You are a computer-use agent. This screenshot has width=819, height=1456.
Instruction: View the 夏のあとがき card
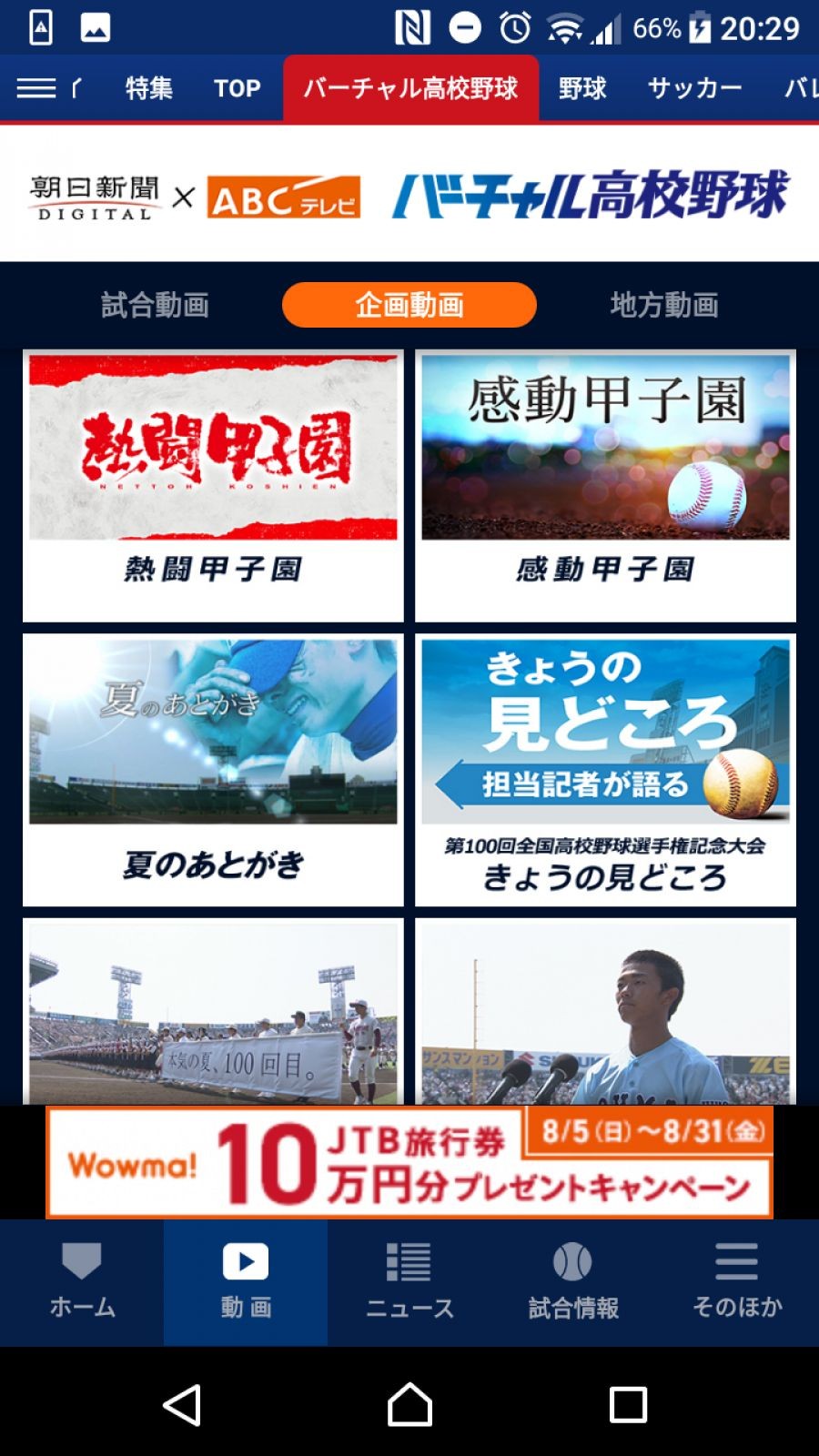click(213, 770)
